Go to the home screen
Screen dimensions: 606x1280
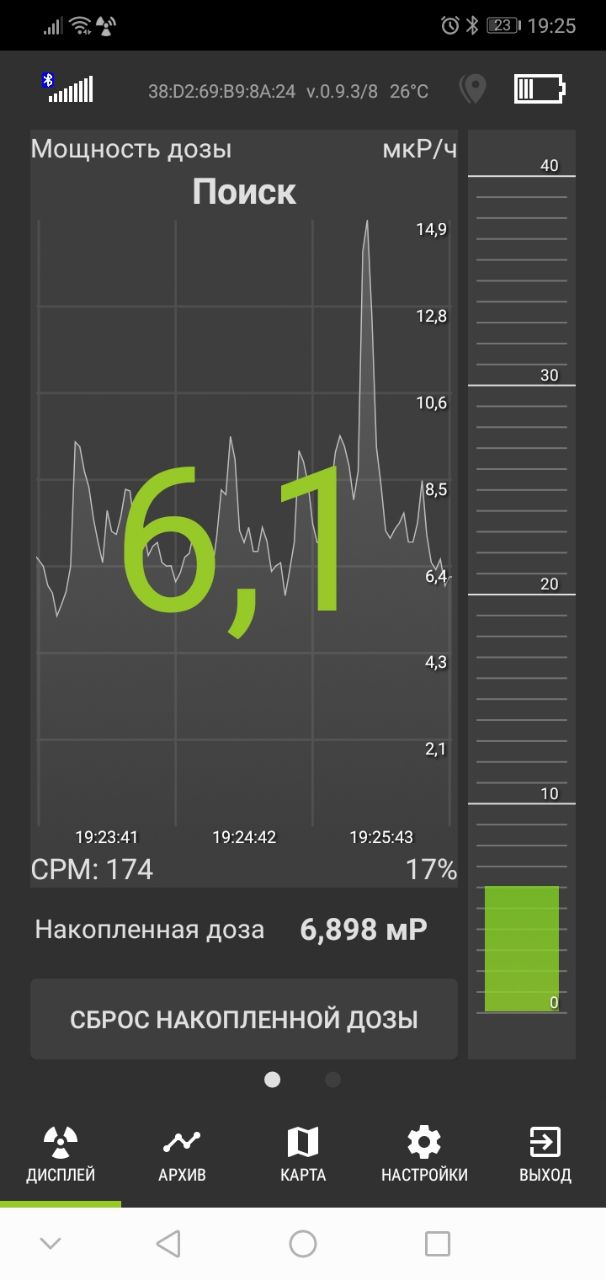coord(303,1243)
